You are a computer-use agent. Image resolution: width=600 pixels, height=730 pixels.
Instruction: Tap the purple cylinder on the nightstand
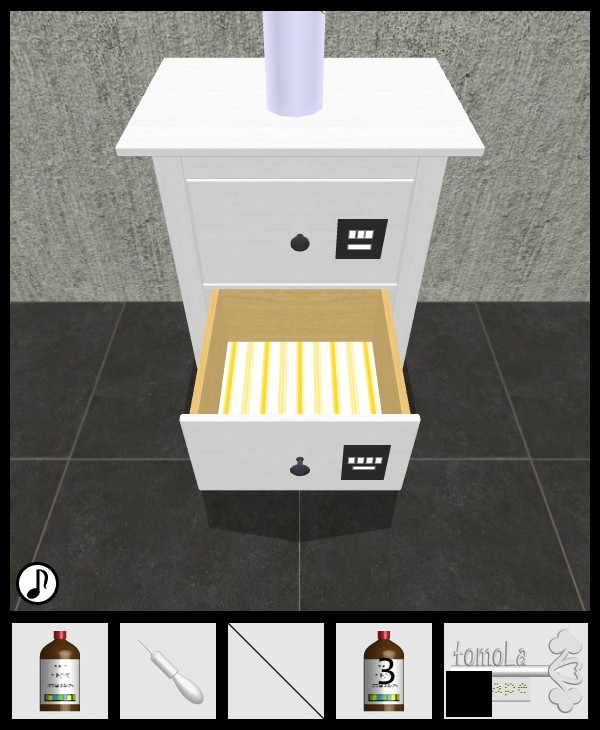tap(295, 62)
